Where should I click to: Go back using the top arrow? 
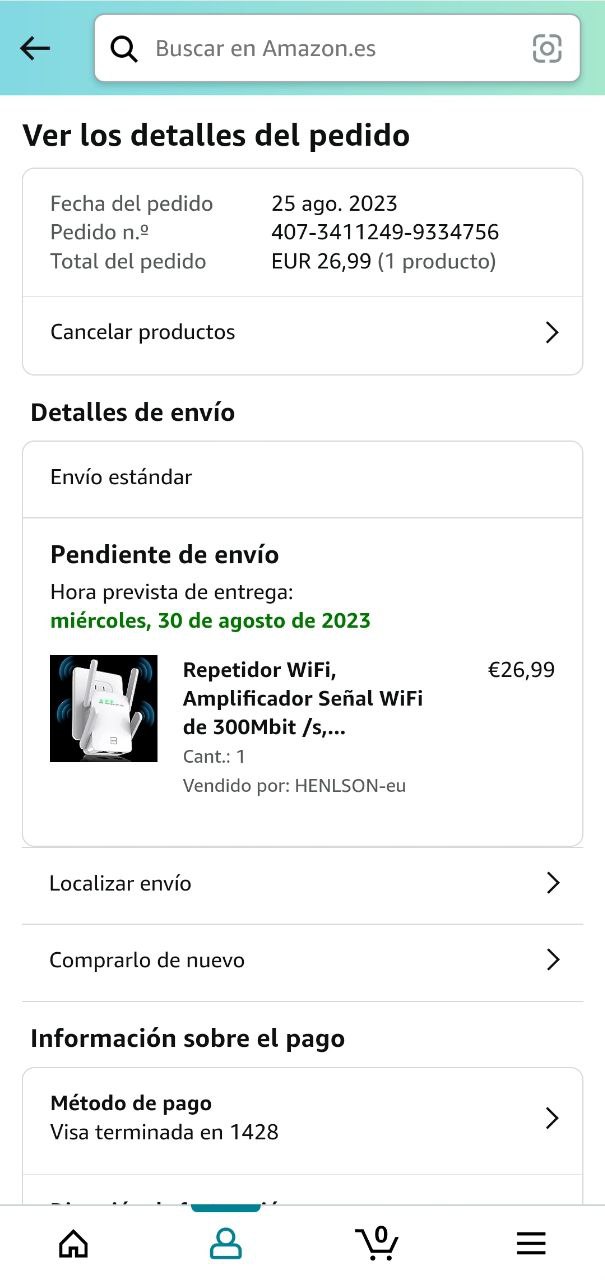[x=35, y=48]
